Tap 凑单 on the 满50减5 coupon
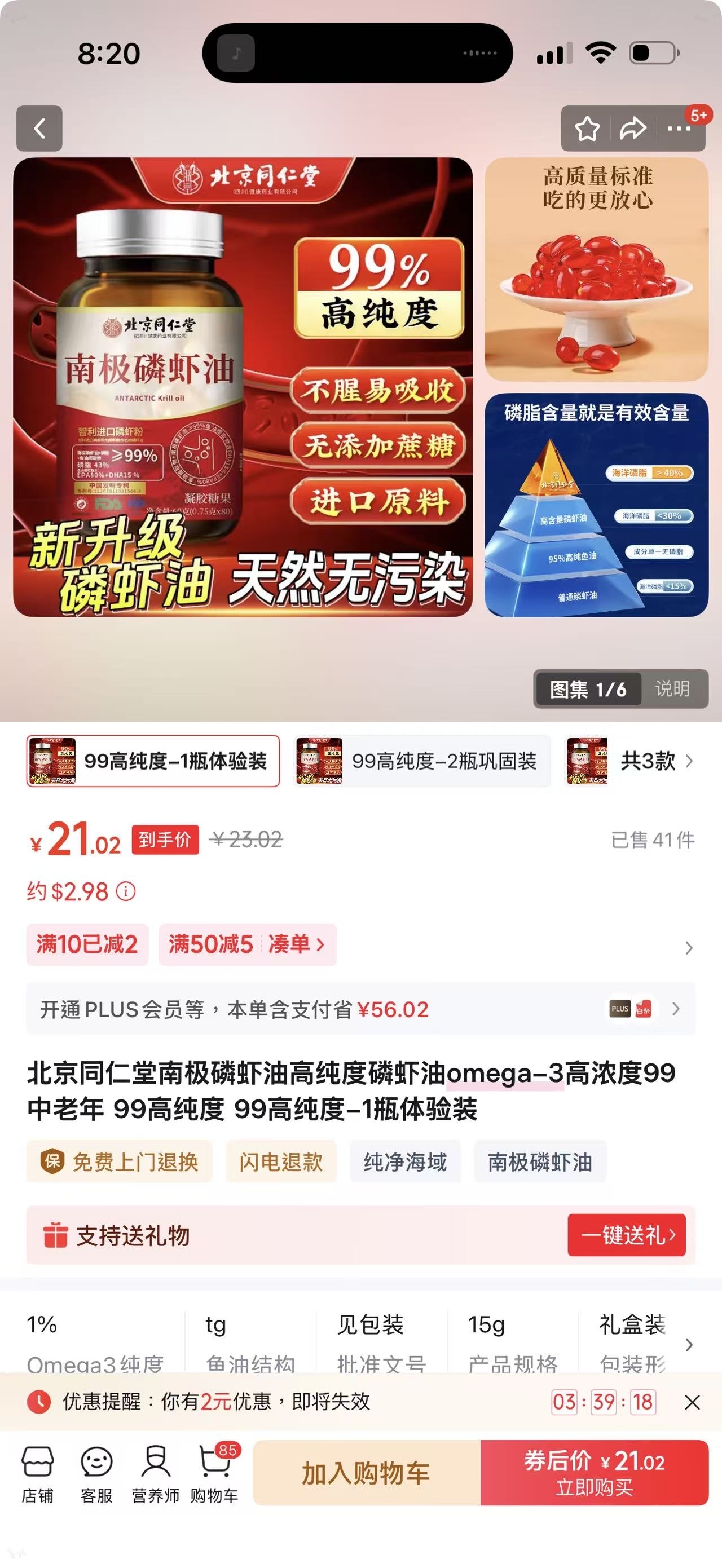 point(296,944)
